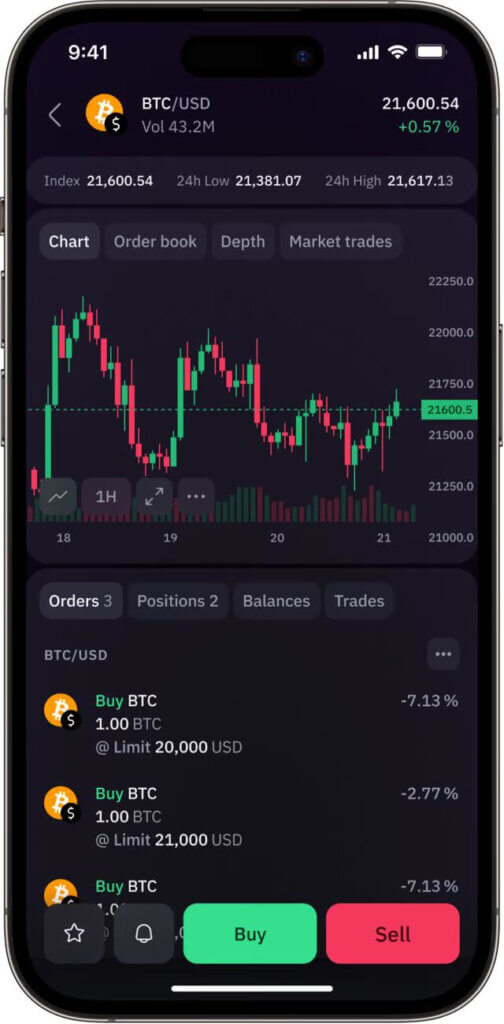Change the 1H timeframe selector
Viewport: 504px width, 1024px height.
tap(106, 496)
